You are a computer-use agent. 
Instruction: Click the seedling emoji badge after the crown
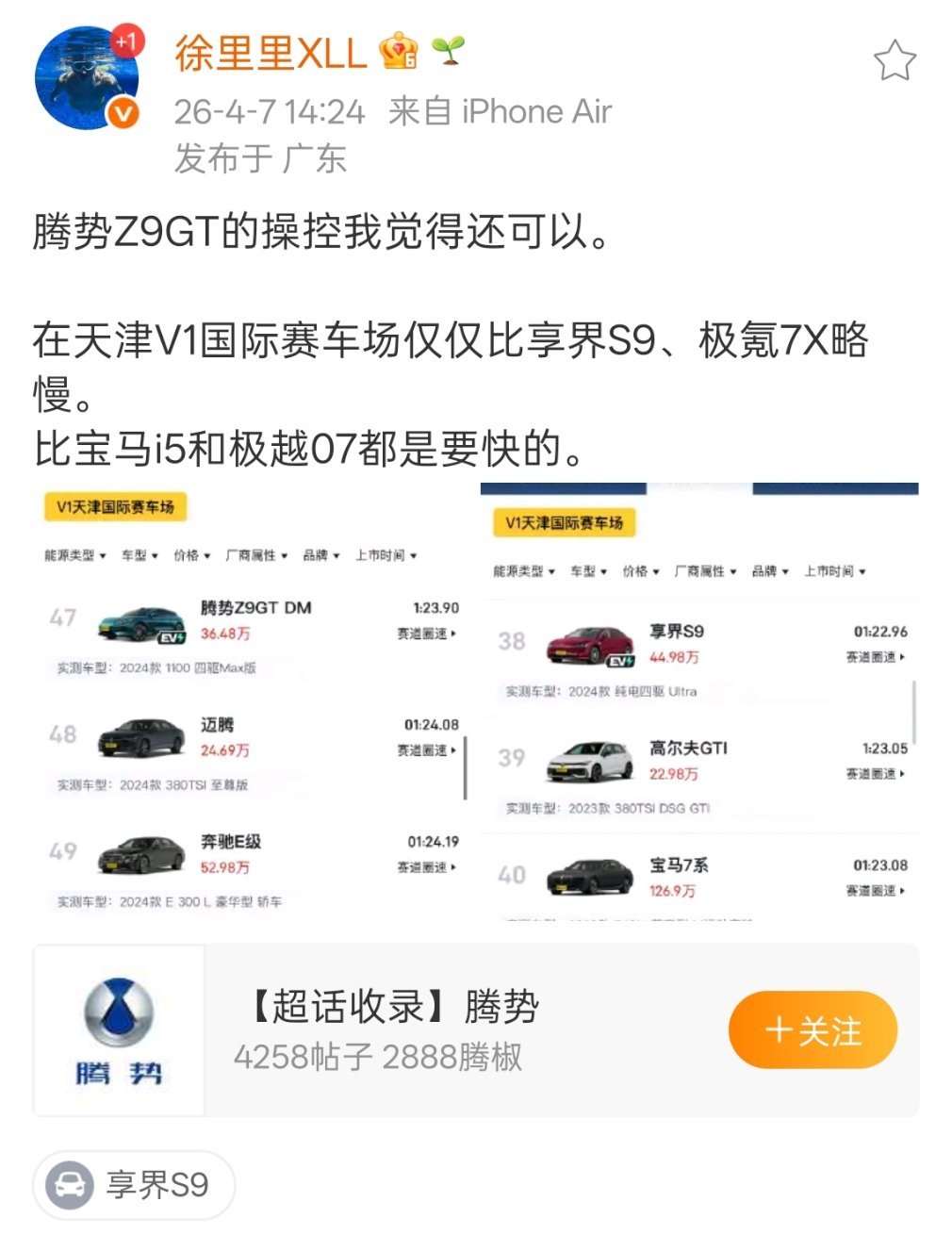449,54
